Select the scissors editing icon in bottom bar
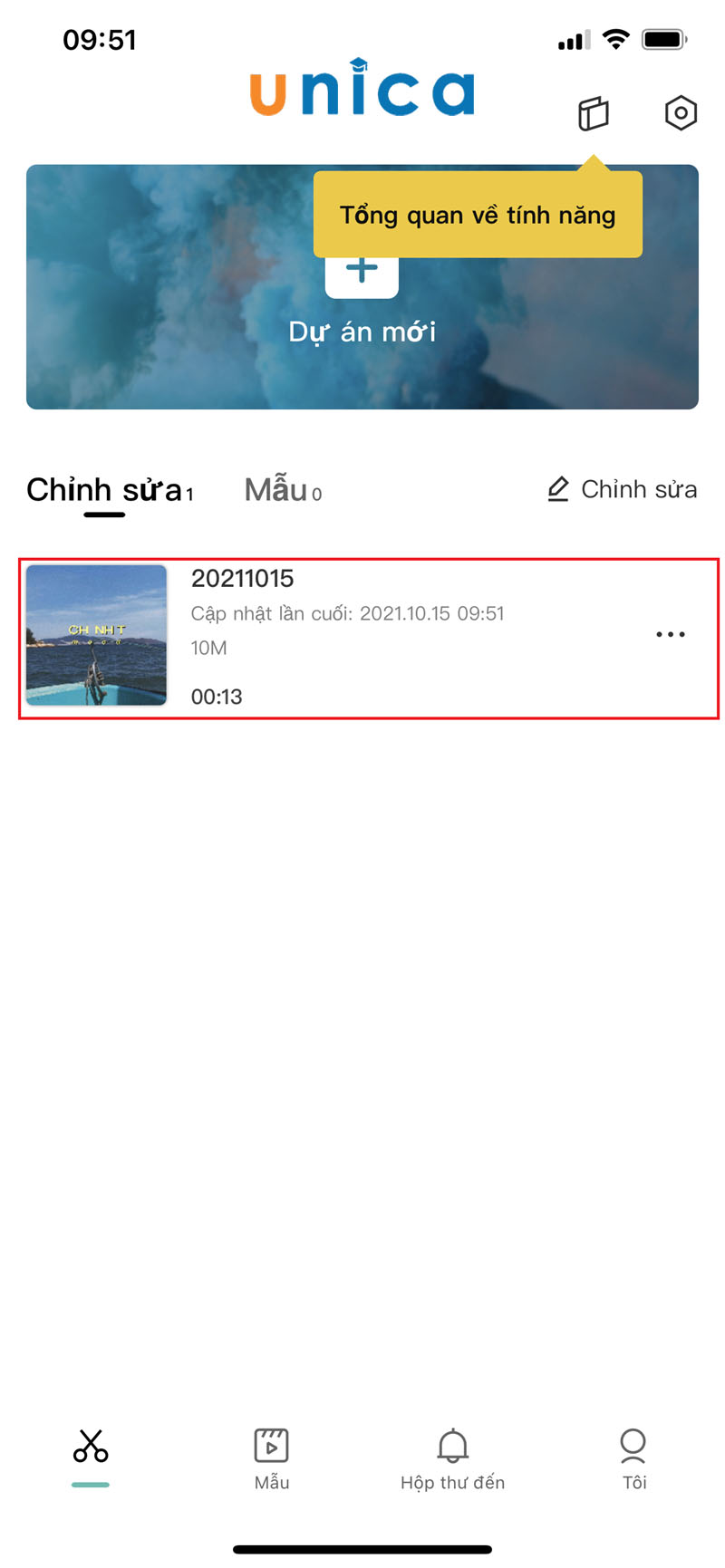 [89, 1447]
